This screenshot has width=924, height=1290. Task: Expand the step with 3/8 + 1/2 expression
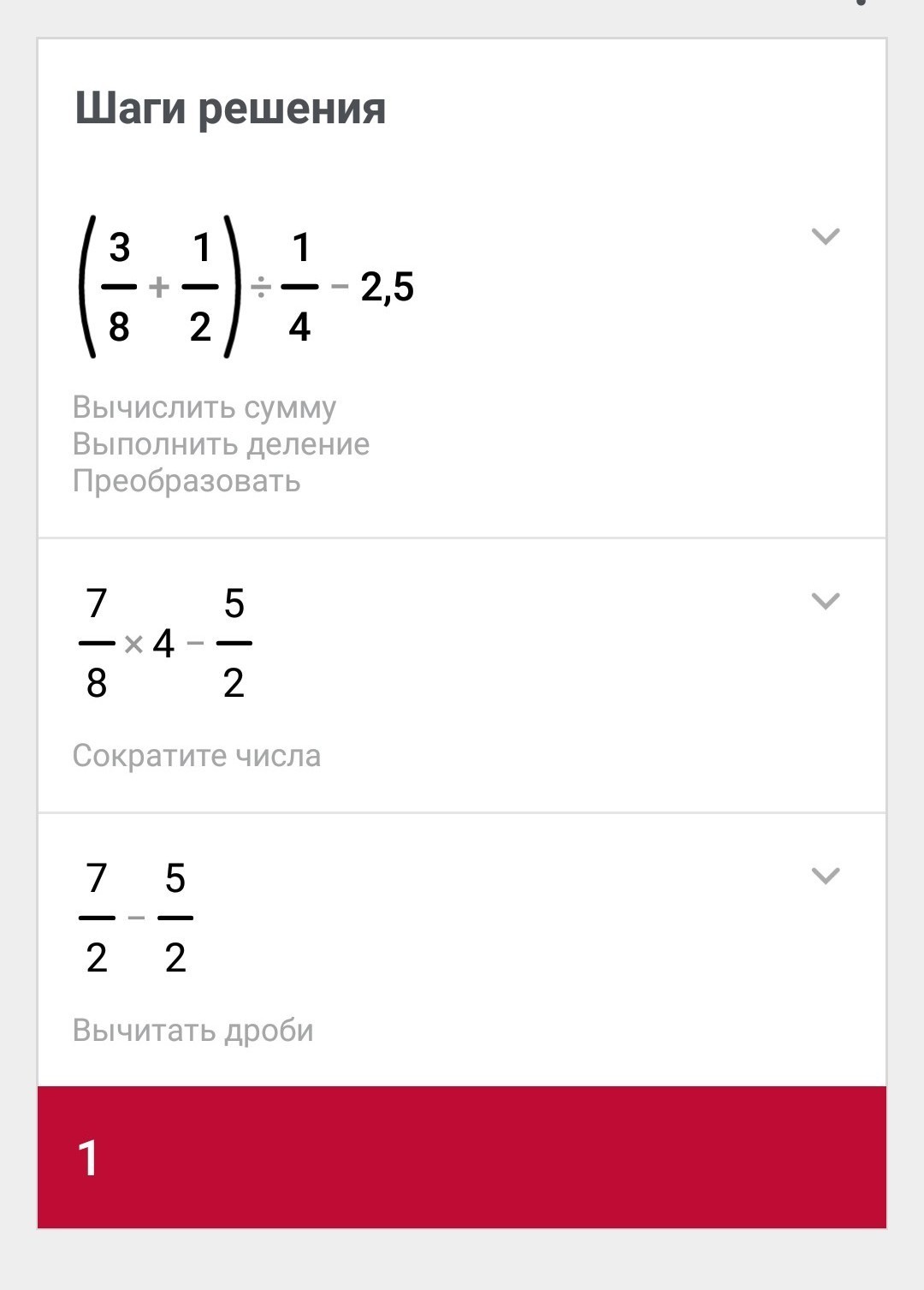pos(825,236)
